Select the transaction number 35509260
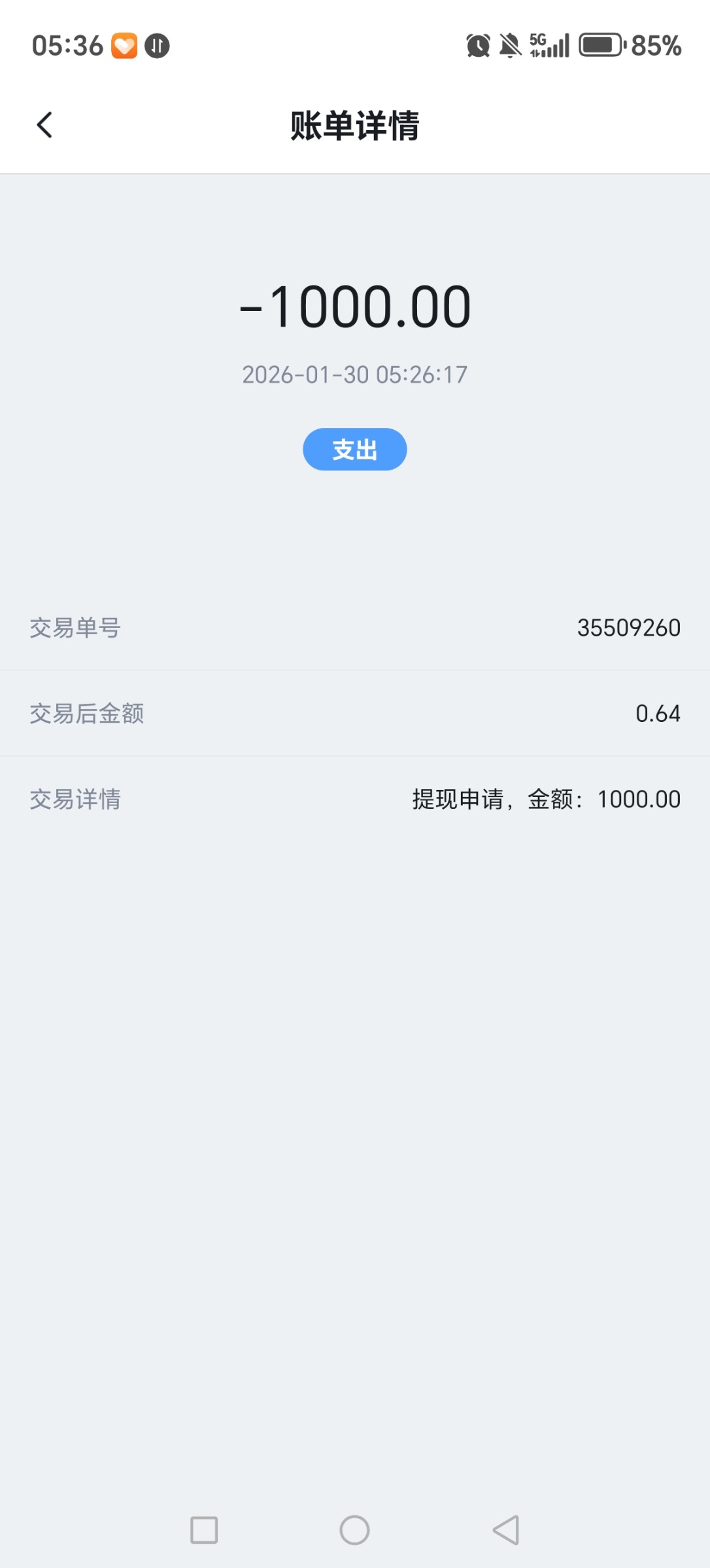 pyautogui.click(x=630, y=628)
